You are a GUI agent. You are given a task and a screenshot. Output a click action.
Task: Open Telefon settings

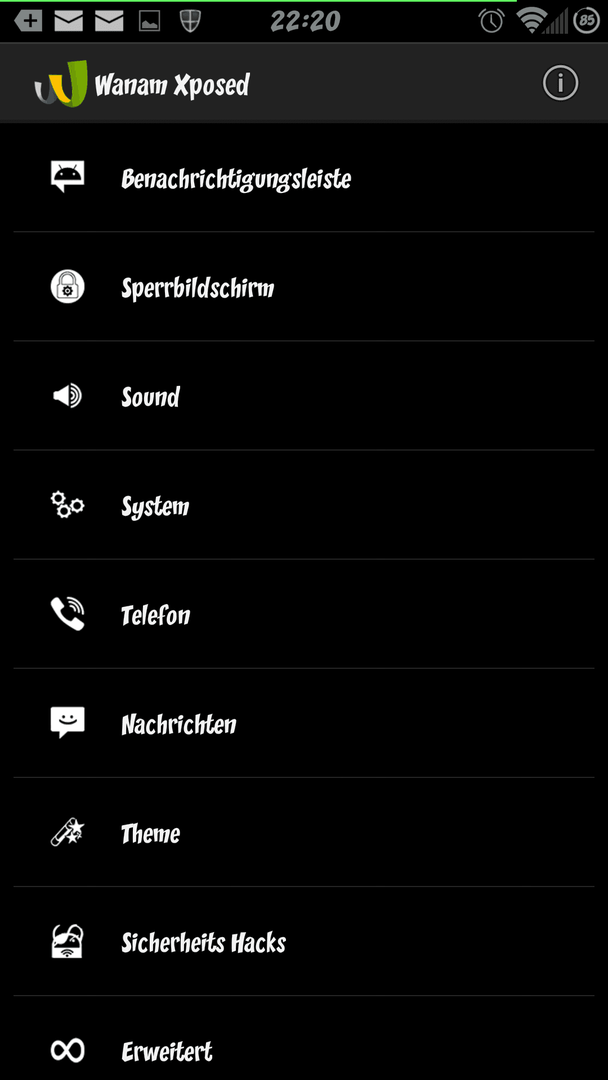304,614
